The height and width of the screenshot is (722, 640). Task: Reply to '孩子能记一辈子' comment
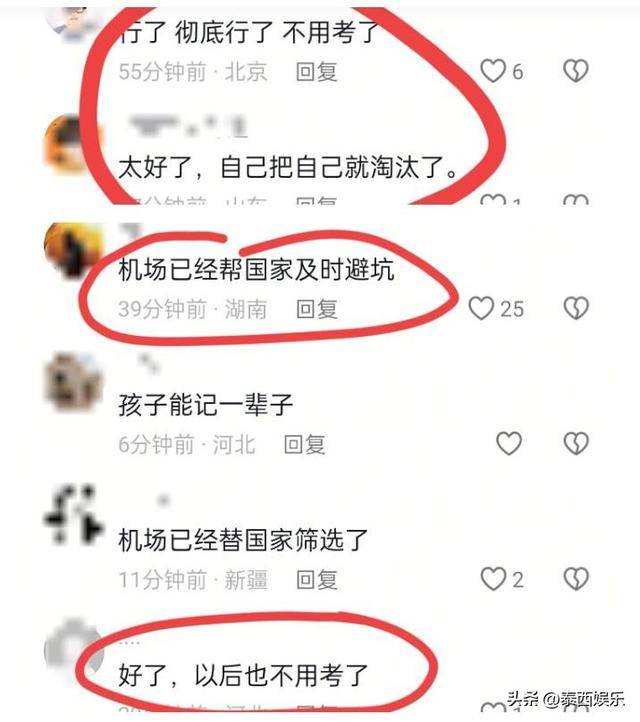303,444
